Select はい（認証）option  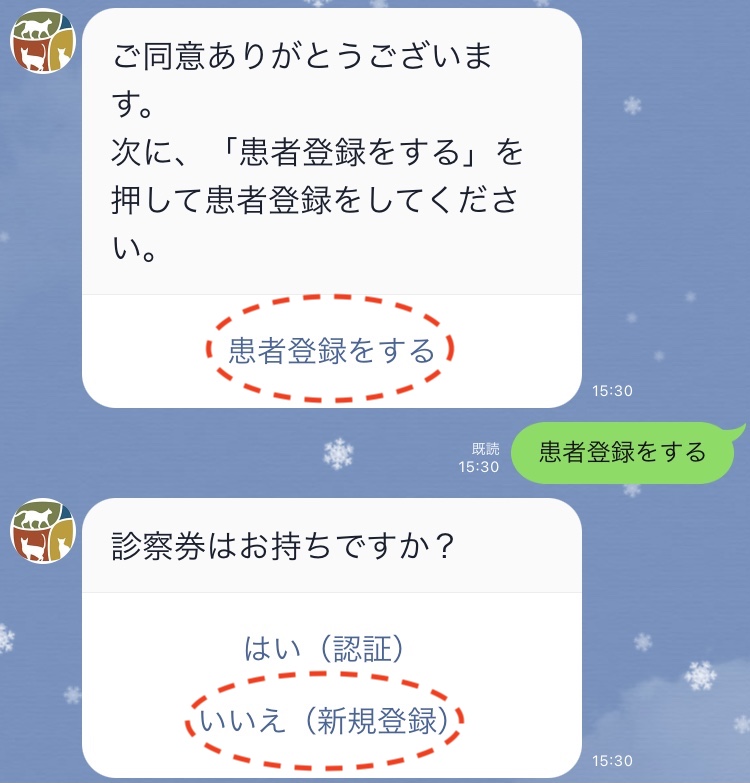pyautogui.click(x=331, y=649)
